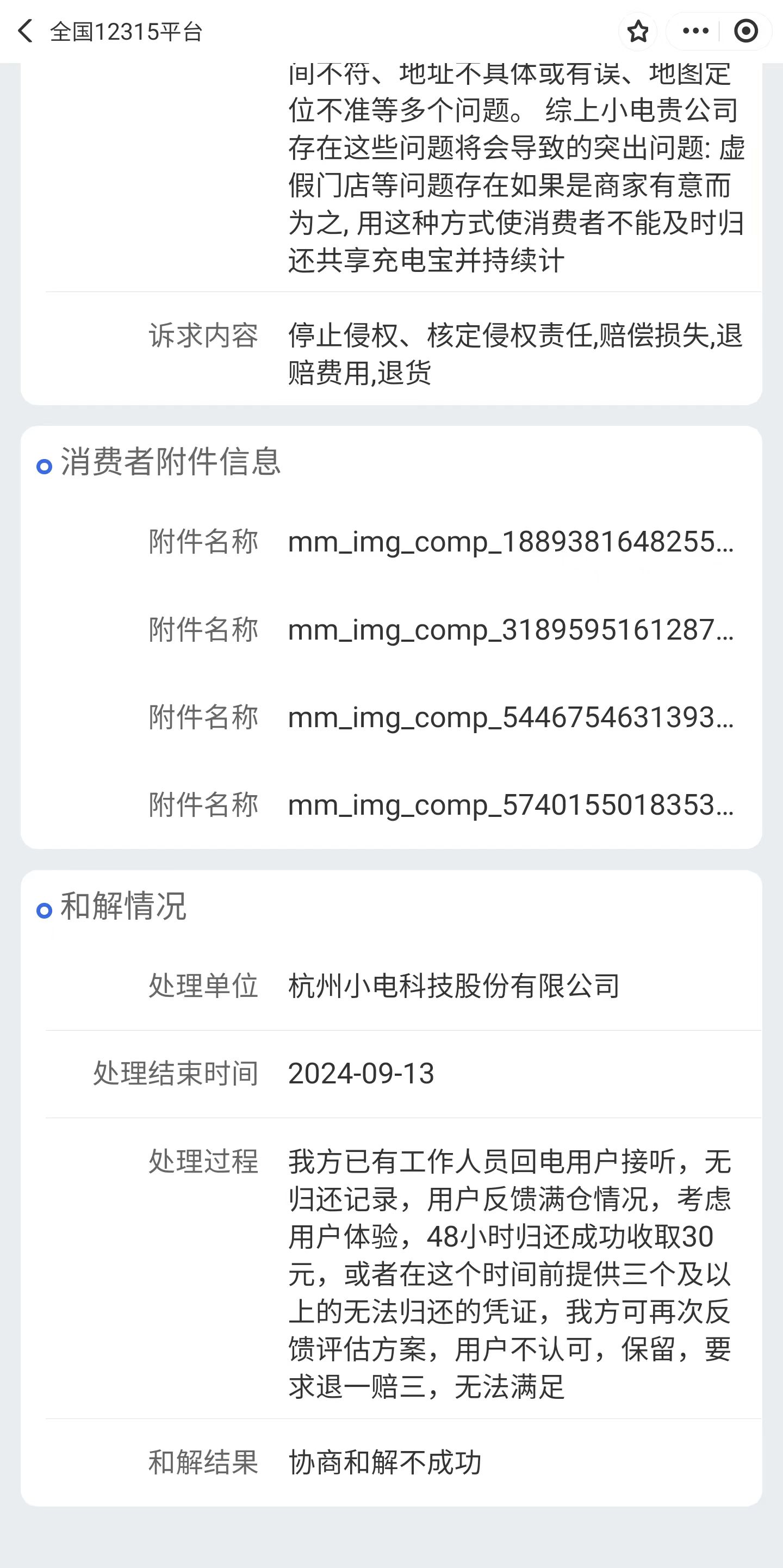Open attachment mm_img_comp_1889381648255

pyautogui.click(x=510, y=541)
